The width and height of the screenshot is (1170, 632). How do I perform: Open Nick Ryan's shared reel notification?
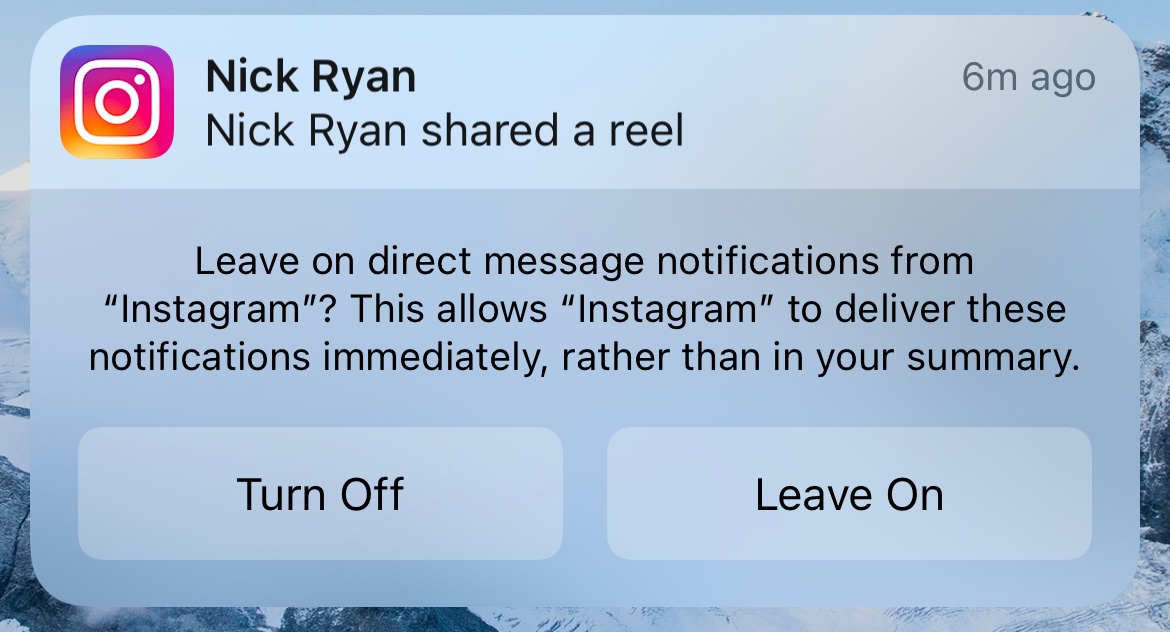[445, 104]
